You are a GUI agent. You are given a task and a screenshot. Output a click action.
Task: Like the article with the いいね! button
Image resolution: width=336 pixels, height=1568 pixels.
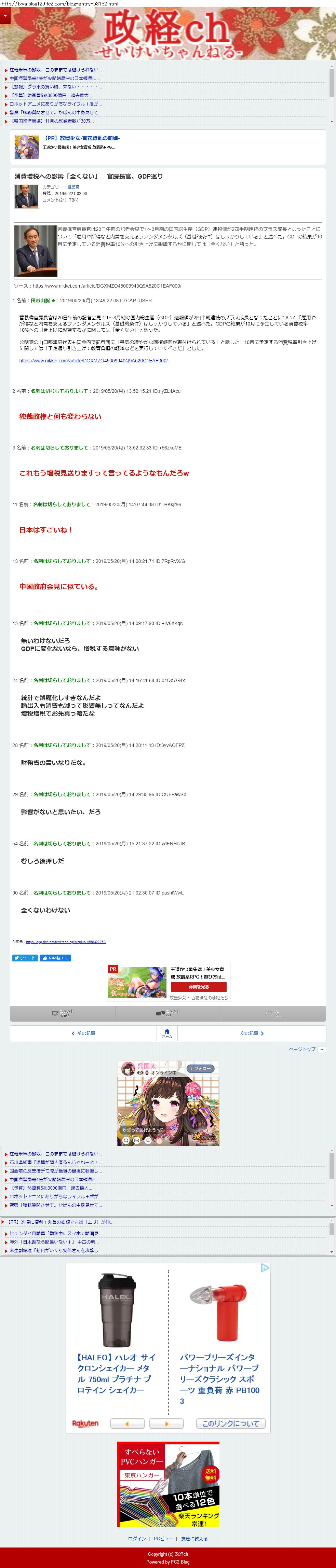point(55,957)
